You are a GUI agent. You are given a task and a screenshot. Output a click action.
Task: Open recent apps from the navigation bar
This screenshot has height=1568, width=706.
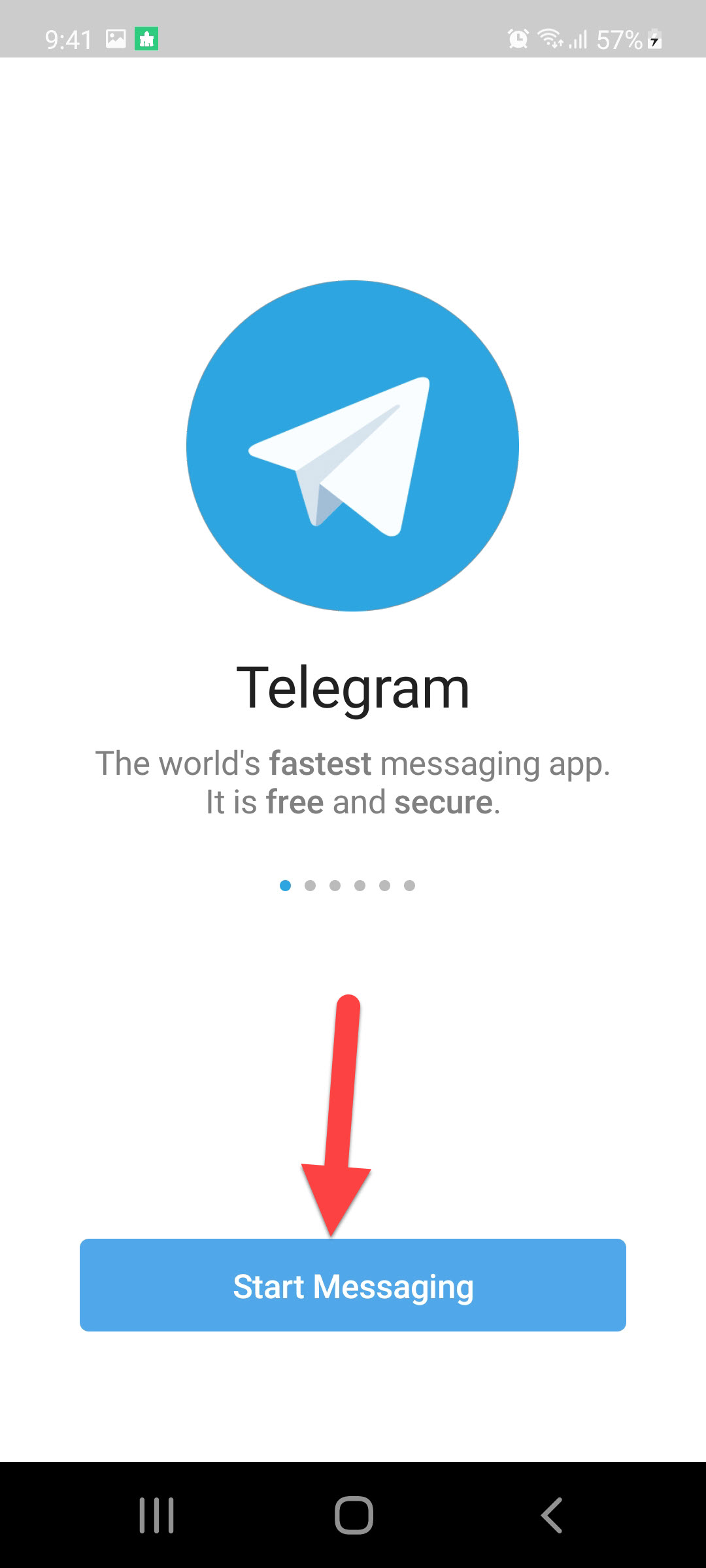(157, 1514)
